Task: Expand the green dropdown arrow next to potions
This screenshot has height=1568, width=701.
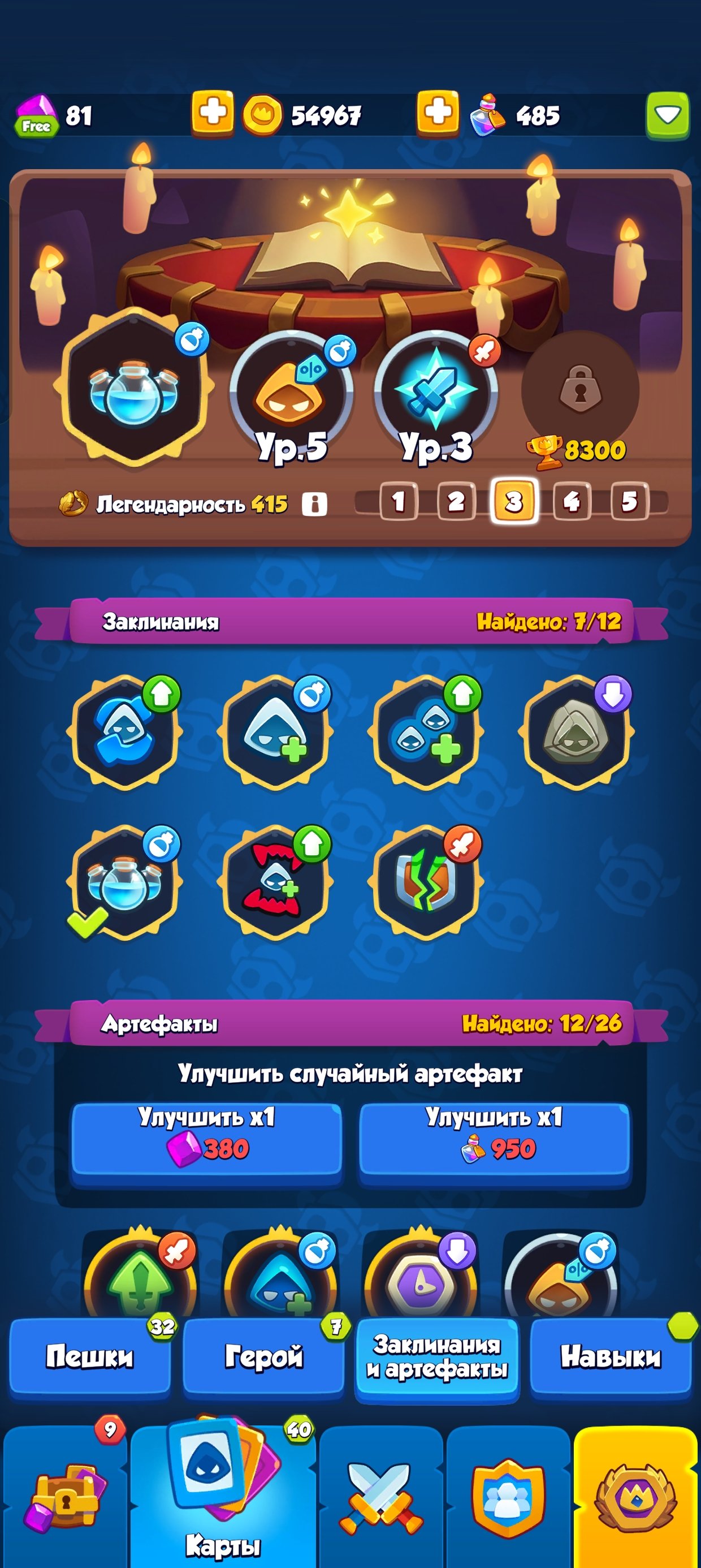Action: [x=667, y=114]
